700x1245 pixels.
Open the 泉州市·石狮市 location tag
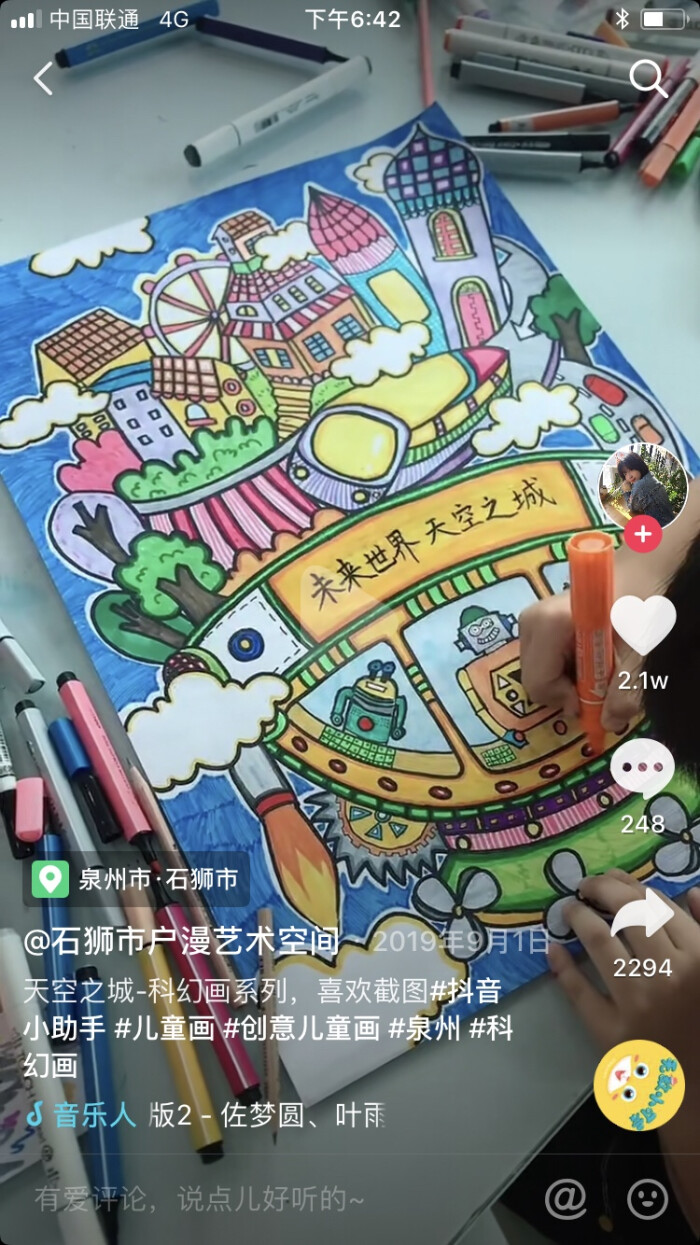tap(137, 879)
